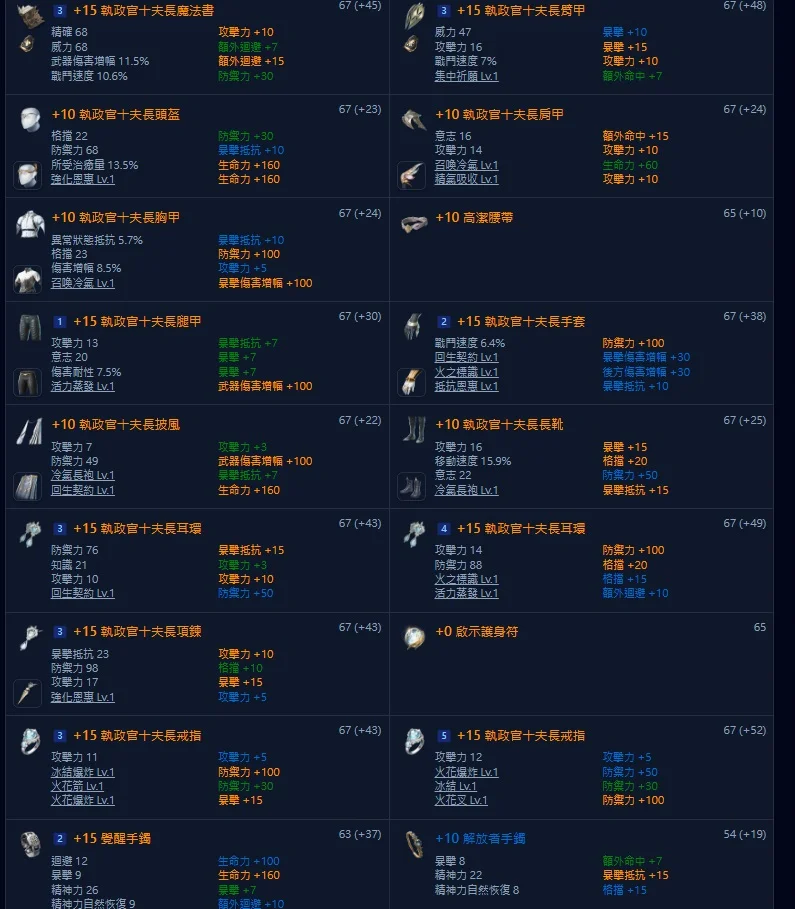
Task: Open 冷氣長袍 Lv.1 on the boots
Action: pyautogui.click(x=466, y=490)
